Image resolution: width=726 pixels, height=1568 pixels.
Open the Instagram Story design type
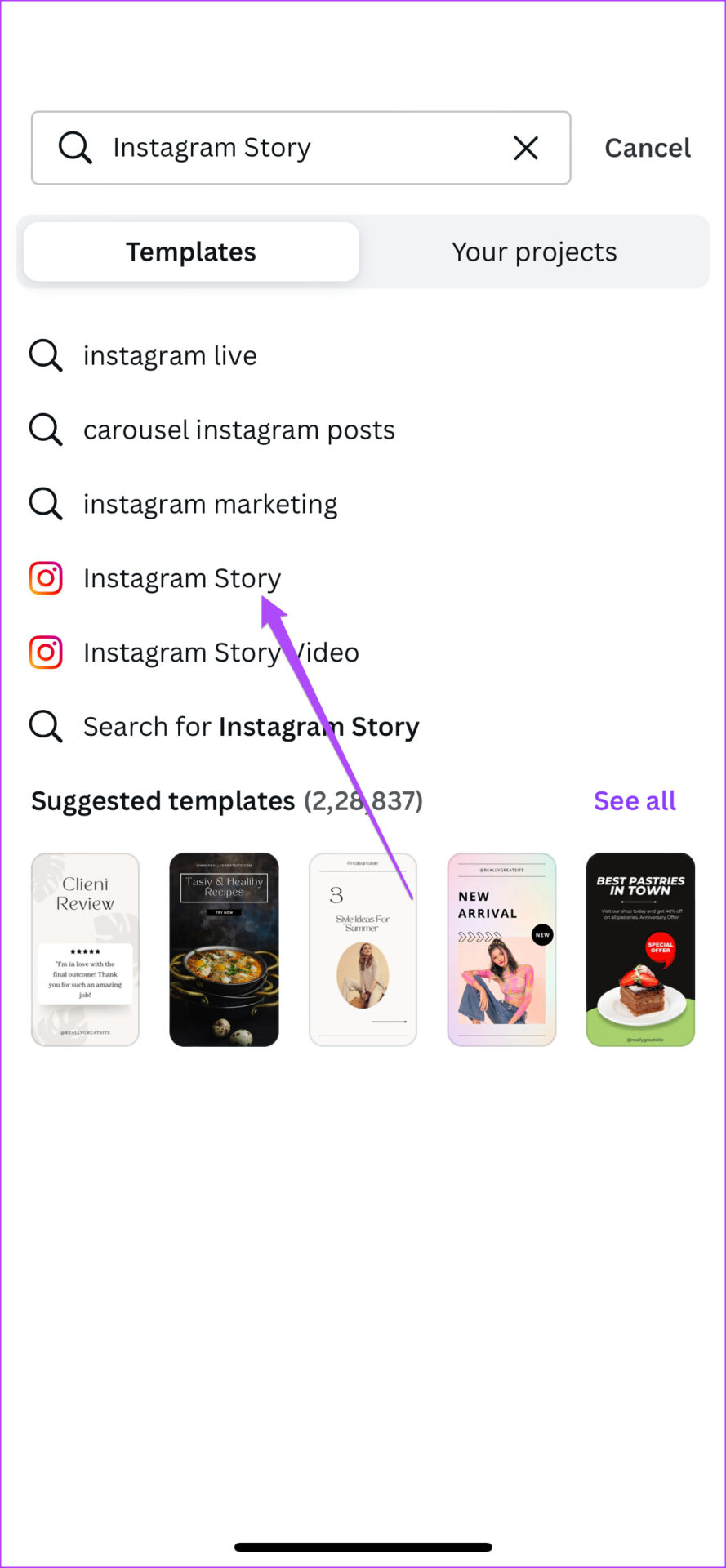(x=181, y=578)
